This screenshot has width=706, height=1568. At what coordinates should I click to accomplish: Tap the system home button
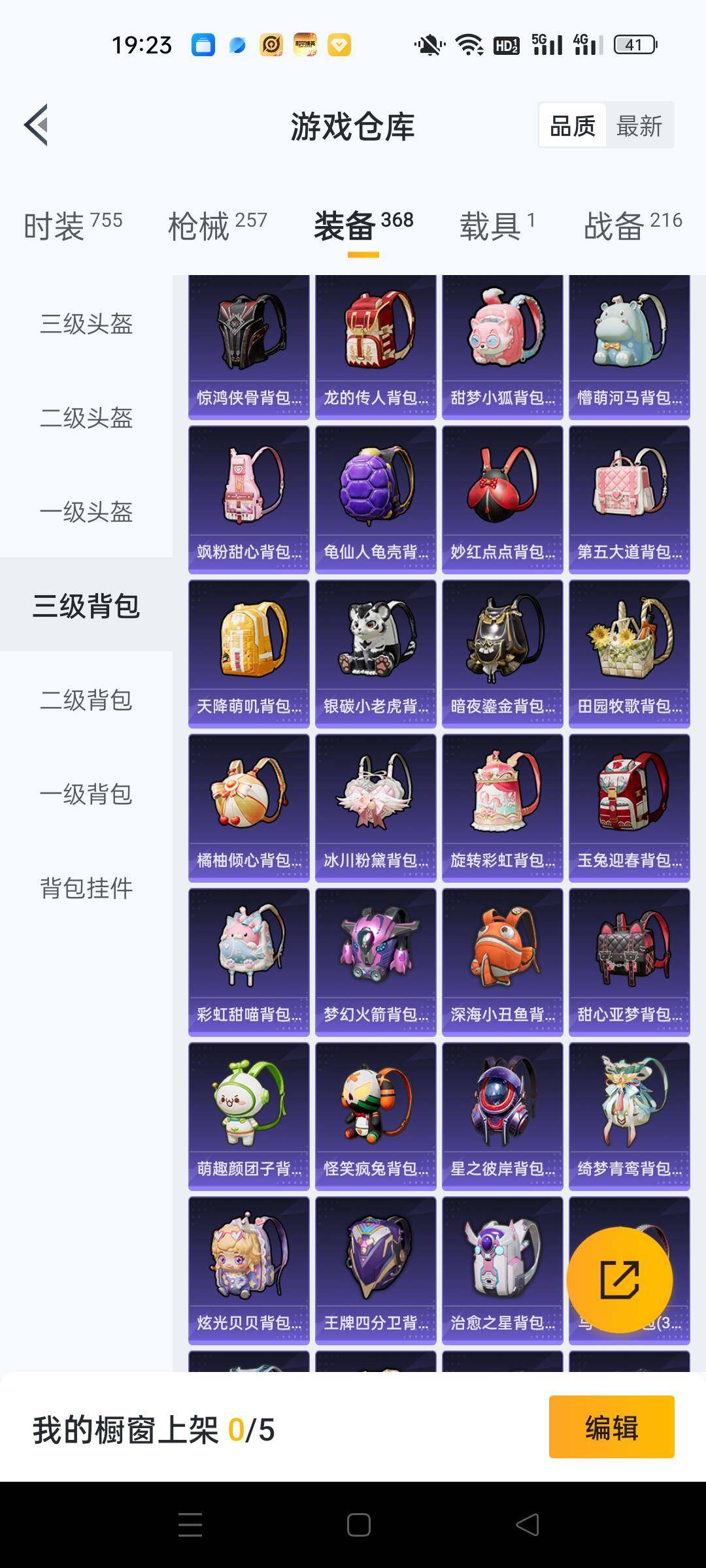click(358, 1525)
